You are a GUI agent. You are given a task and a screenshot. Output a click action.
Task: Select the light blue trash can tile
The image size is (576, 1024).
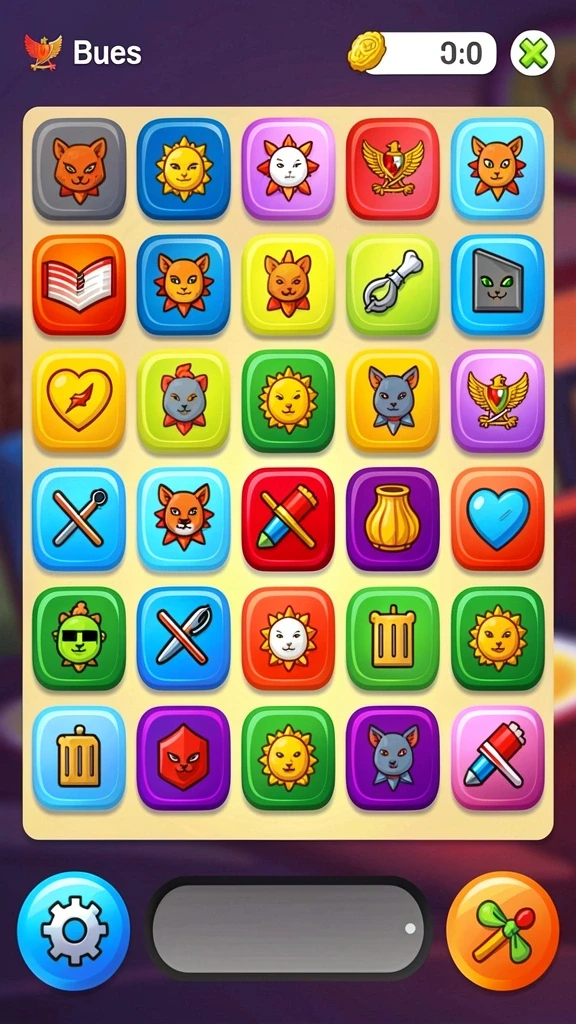pyautogui.click(x=79, y=758)
